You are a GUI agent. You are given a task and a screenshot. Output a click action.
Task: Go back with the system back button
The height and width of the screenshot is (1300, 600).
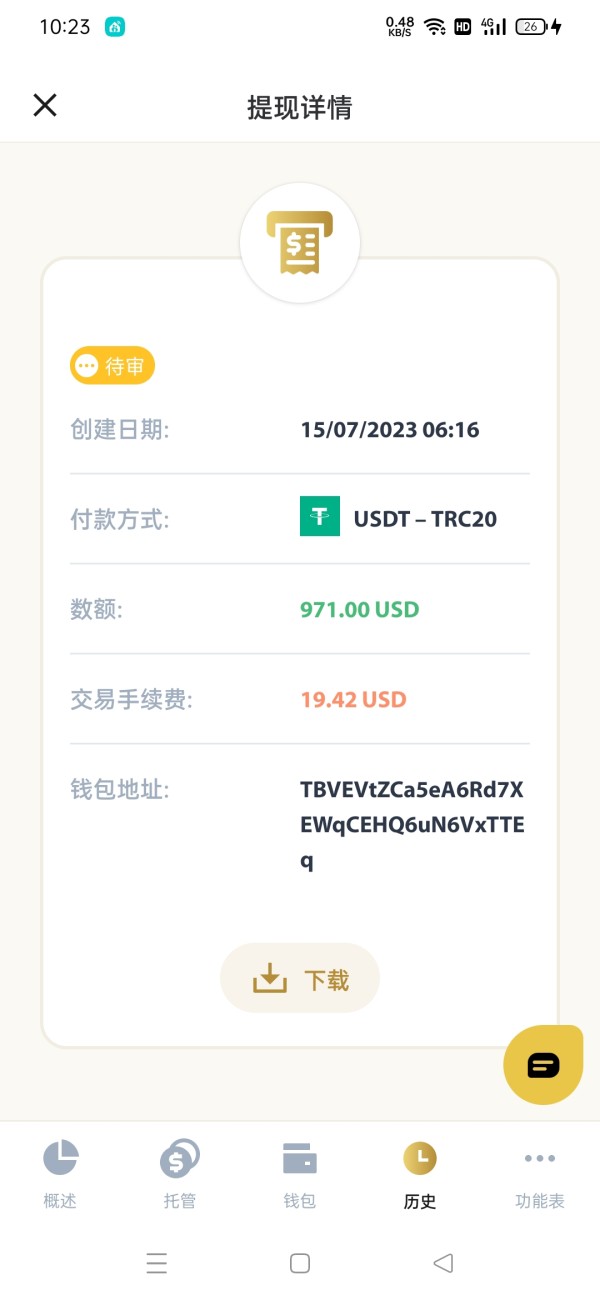[x=443, y=1263]
